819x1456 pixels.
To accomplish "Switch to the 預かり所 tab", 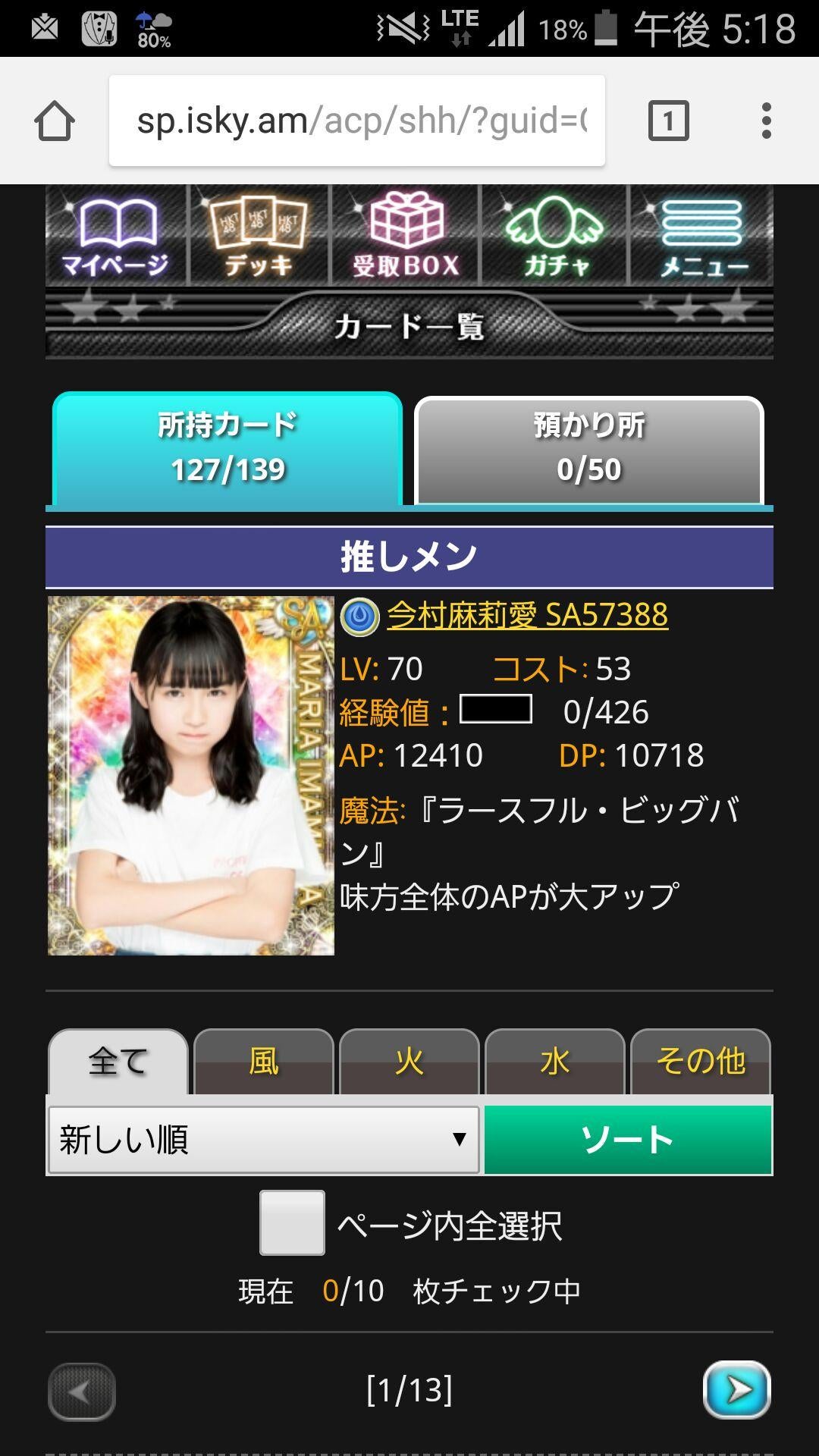I will (x=589, y=449).
